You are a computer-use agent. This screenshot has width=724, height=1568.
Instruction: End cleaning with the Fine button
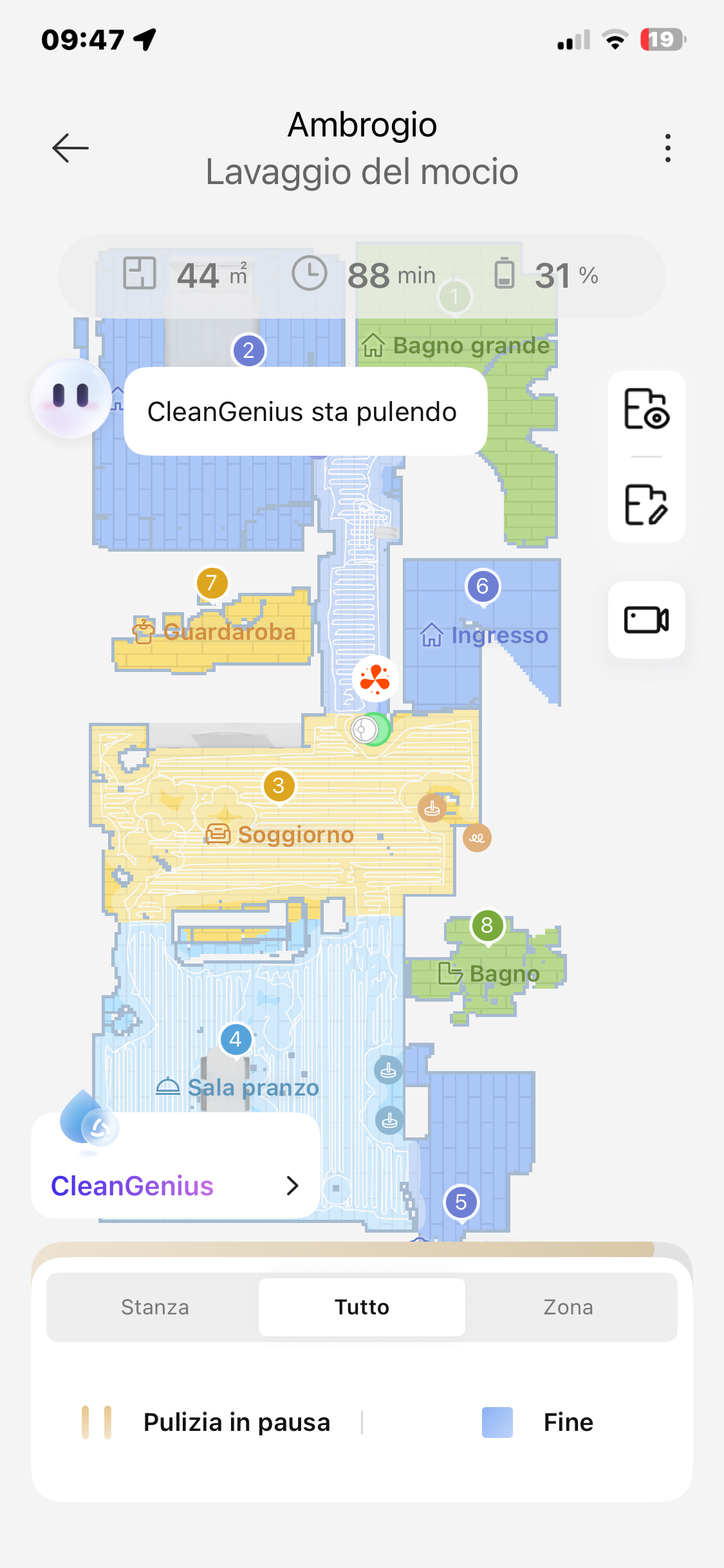[538, 1422]
